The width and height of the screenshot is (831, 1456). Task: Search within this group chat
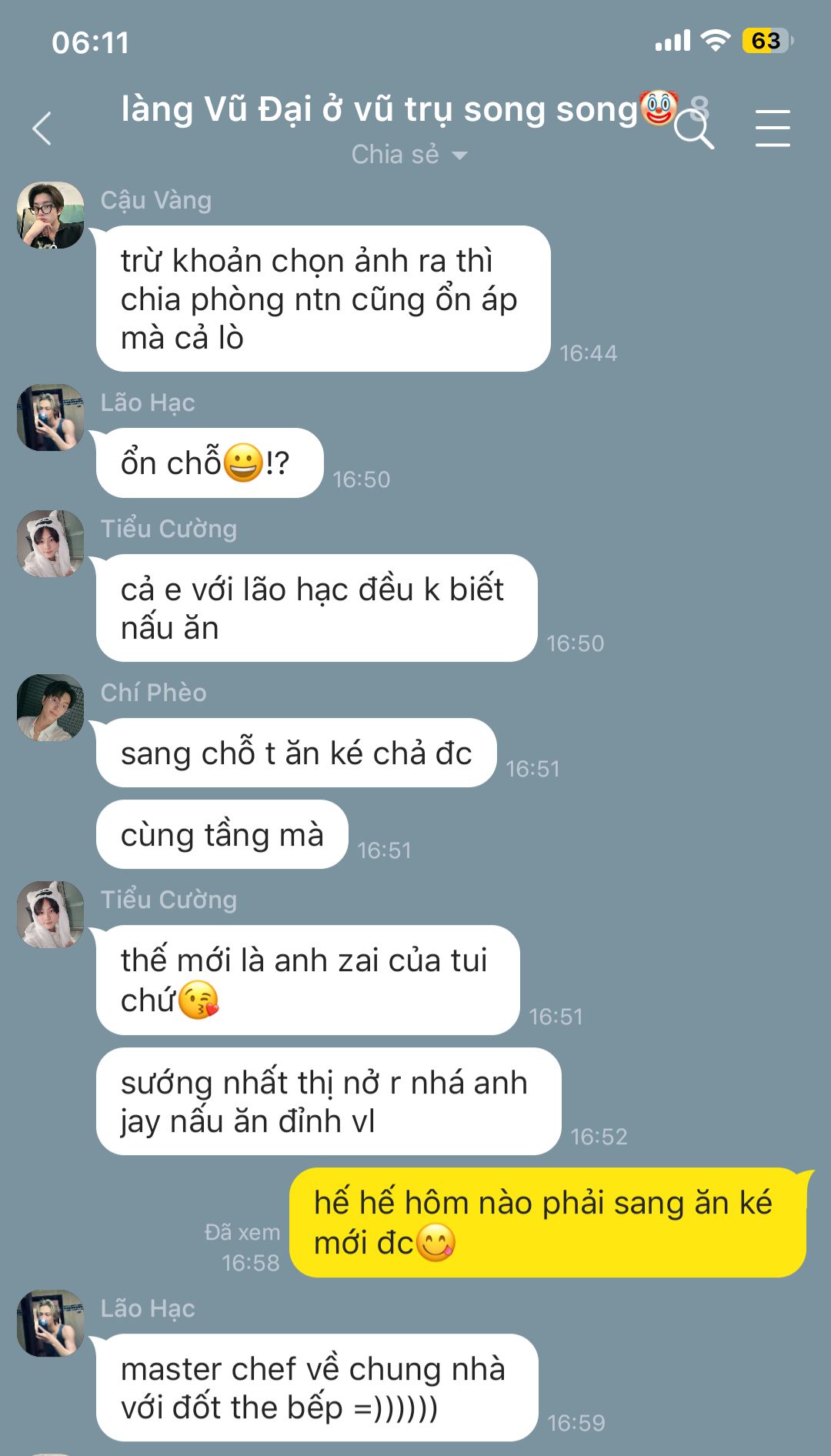click(x=694, y=131)
